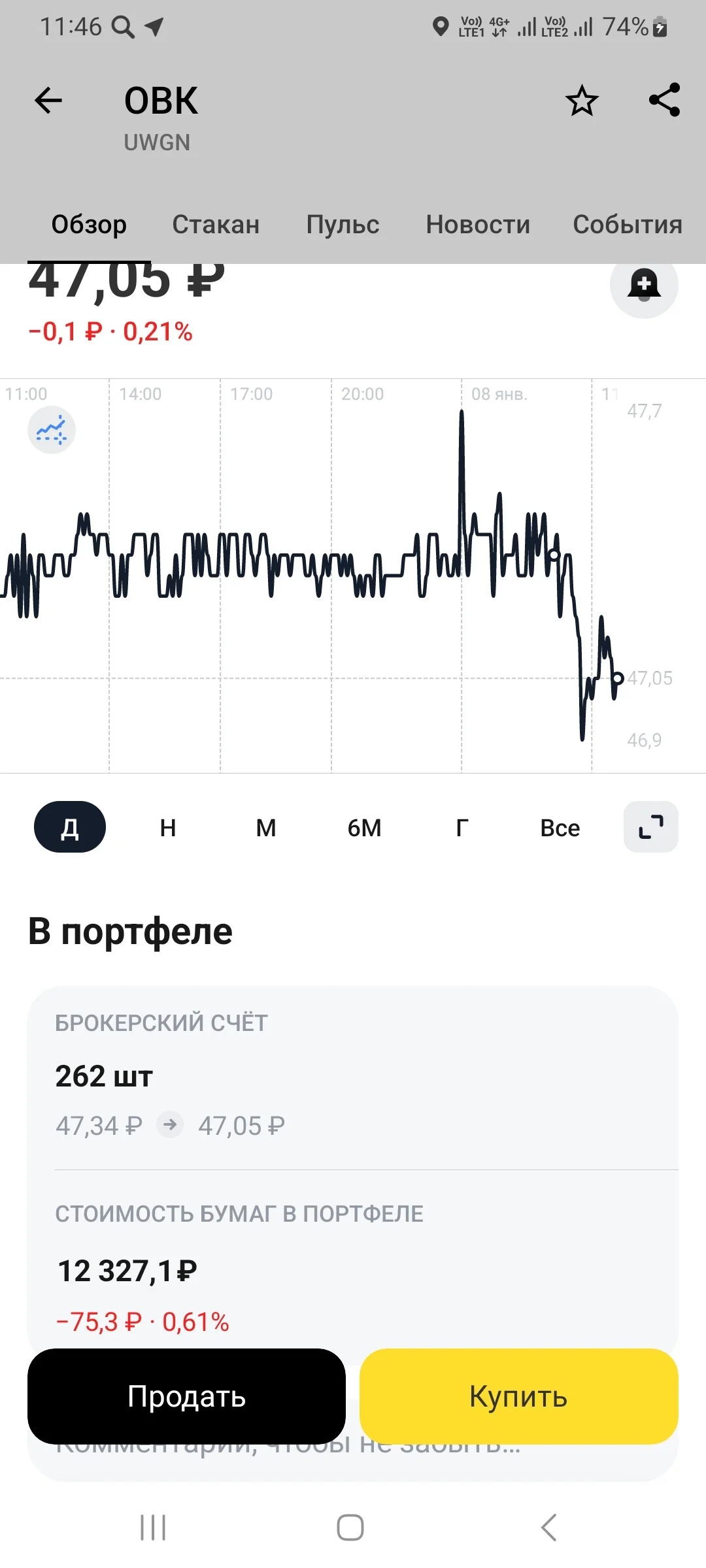The image size is (706, 1568).
Task: Select the Д day chart period
Action: coord(70,827)
